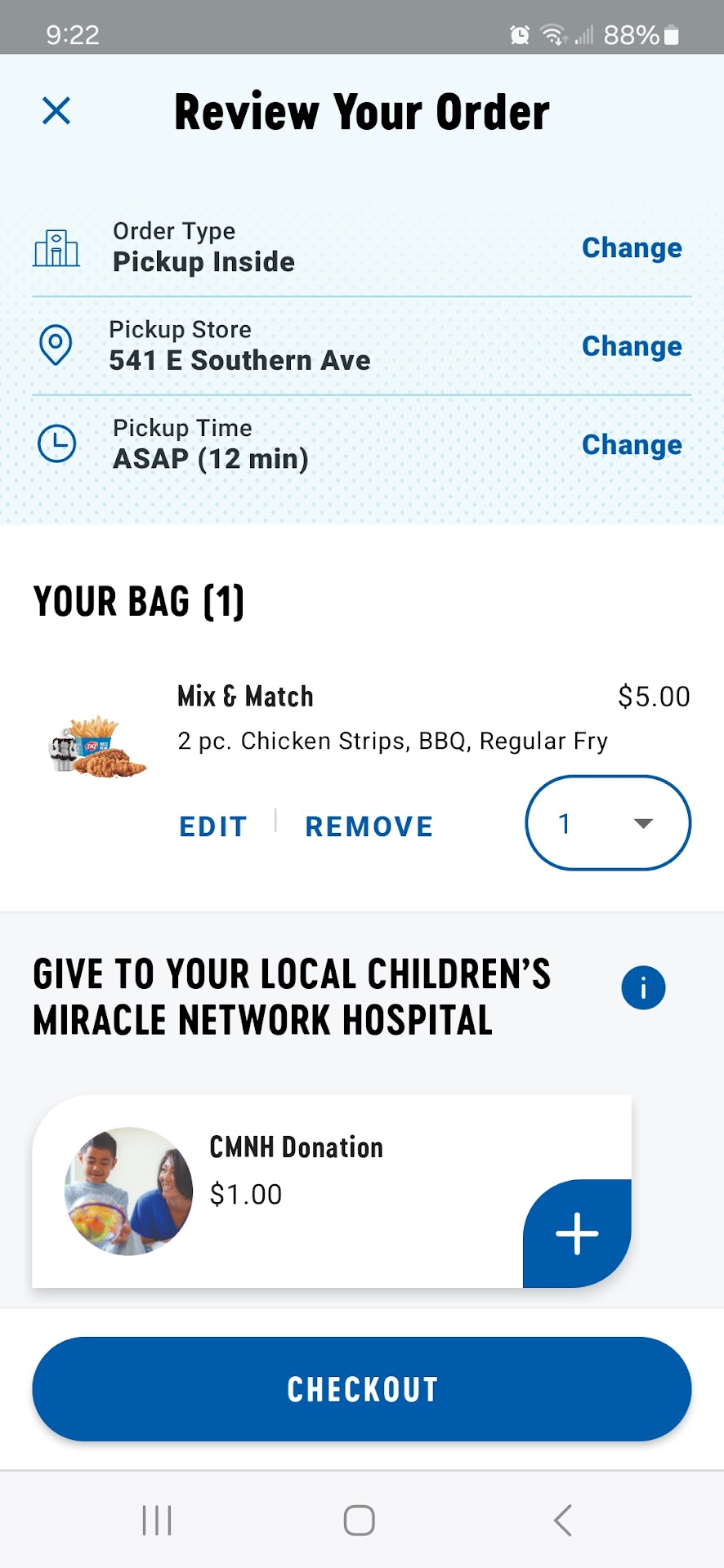Go to the phone's home screen
This screenshot has width=724, height=1568.
coord(360,1521)
